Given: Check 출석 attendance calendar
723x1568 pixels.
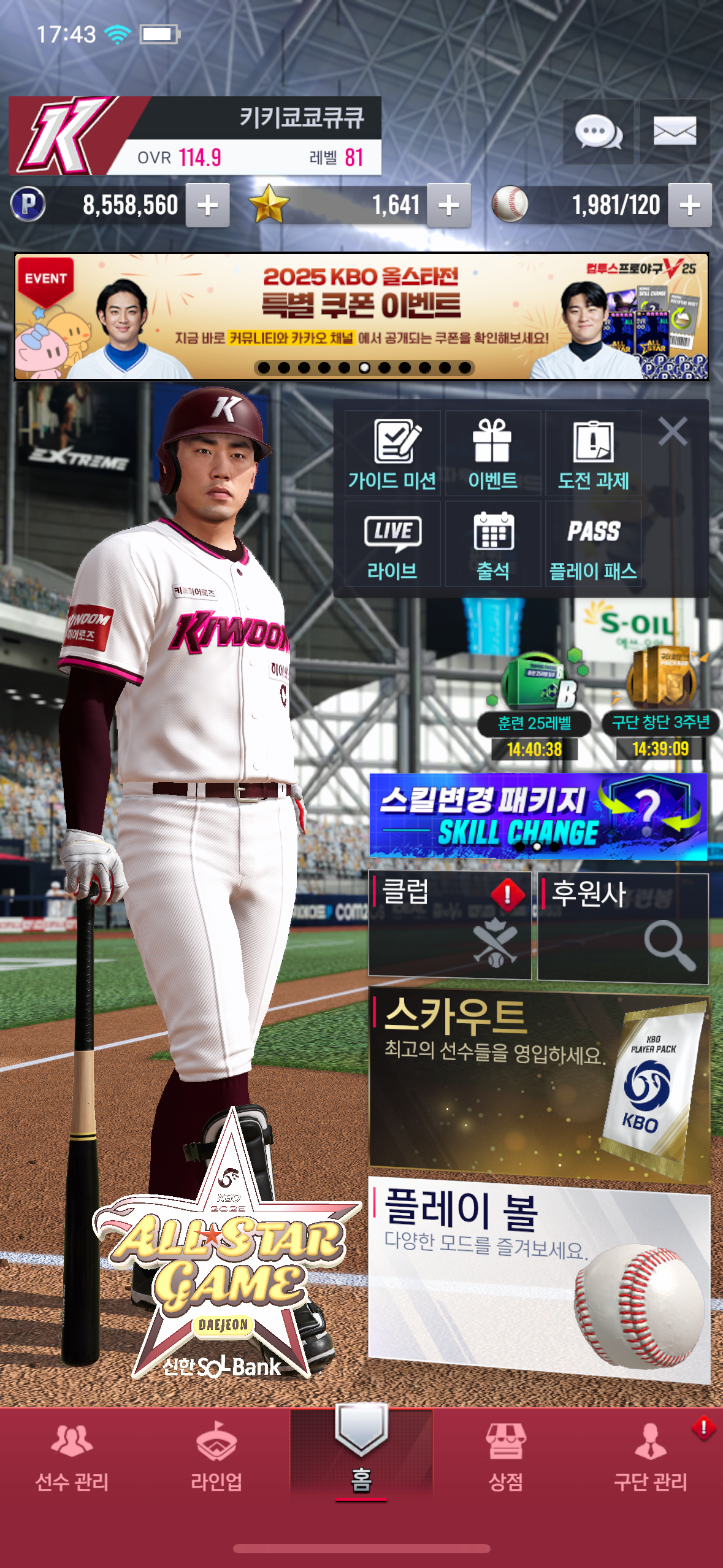Looking at the screenshot, I should pos(492,544).
